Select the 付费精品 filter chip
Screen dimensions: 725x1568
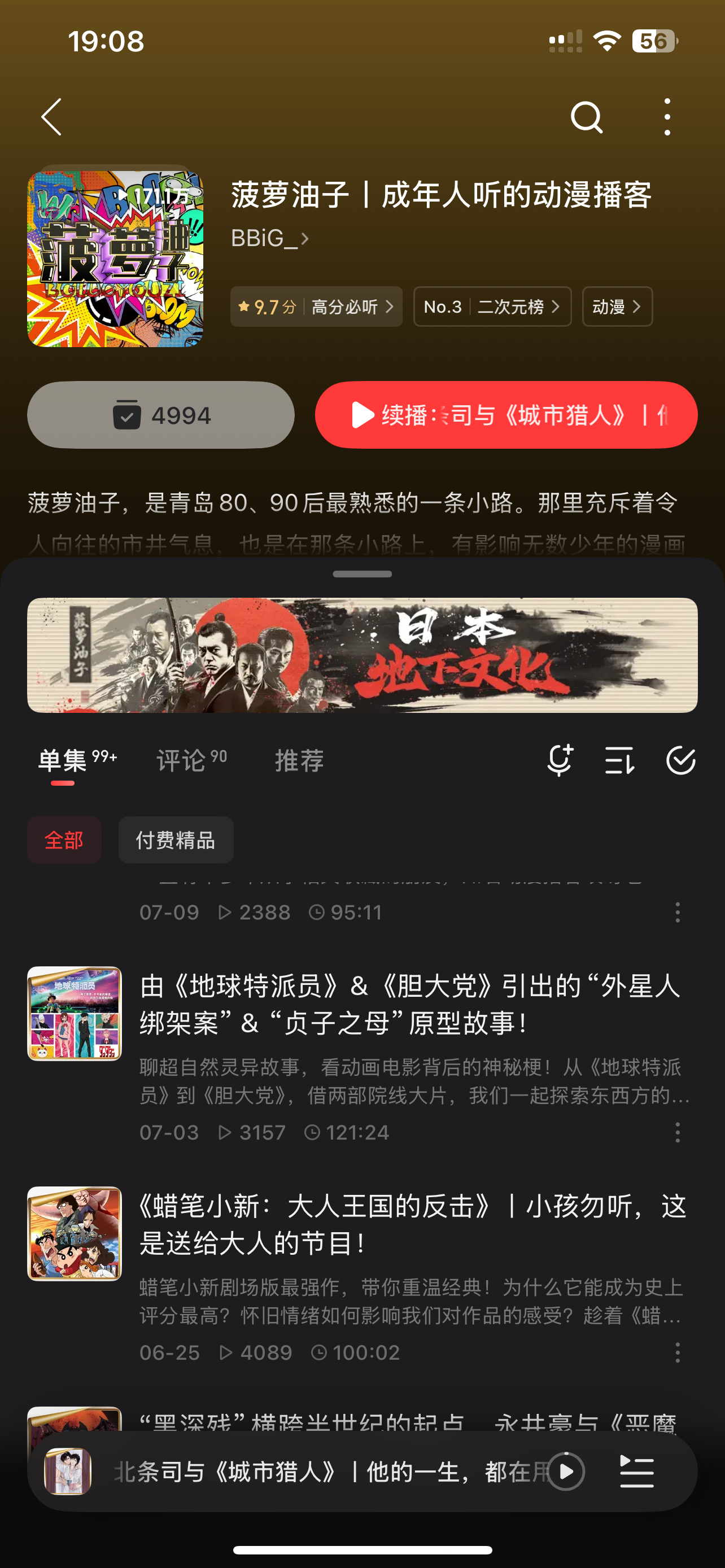pyautogui.click(x=175, y=840)
